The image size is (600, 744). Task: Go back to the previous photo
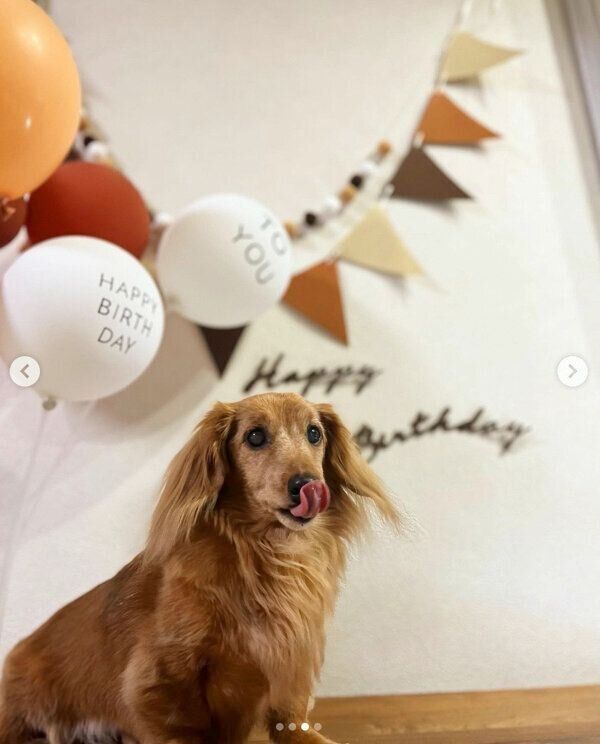point(25,371)
